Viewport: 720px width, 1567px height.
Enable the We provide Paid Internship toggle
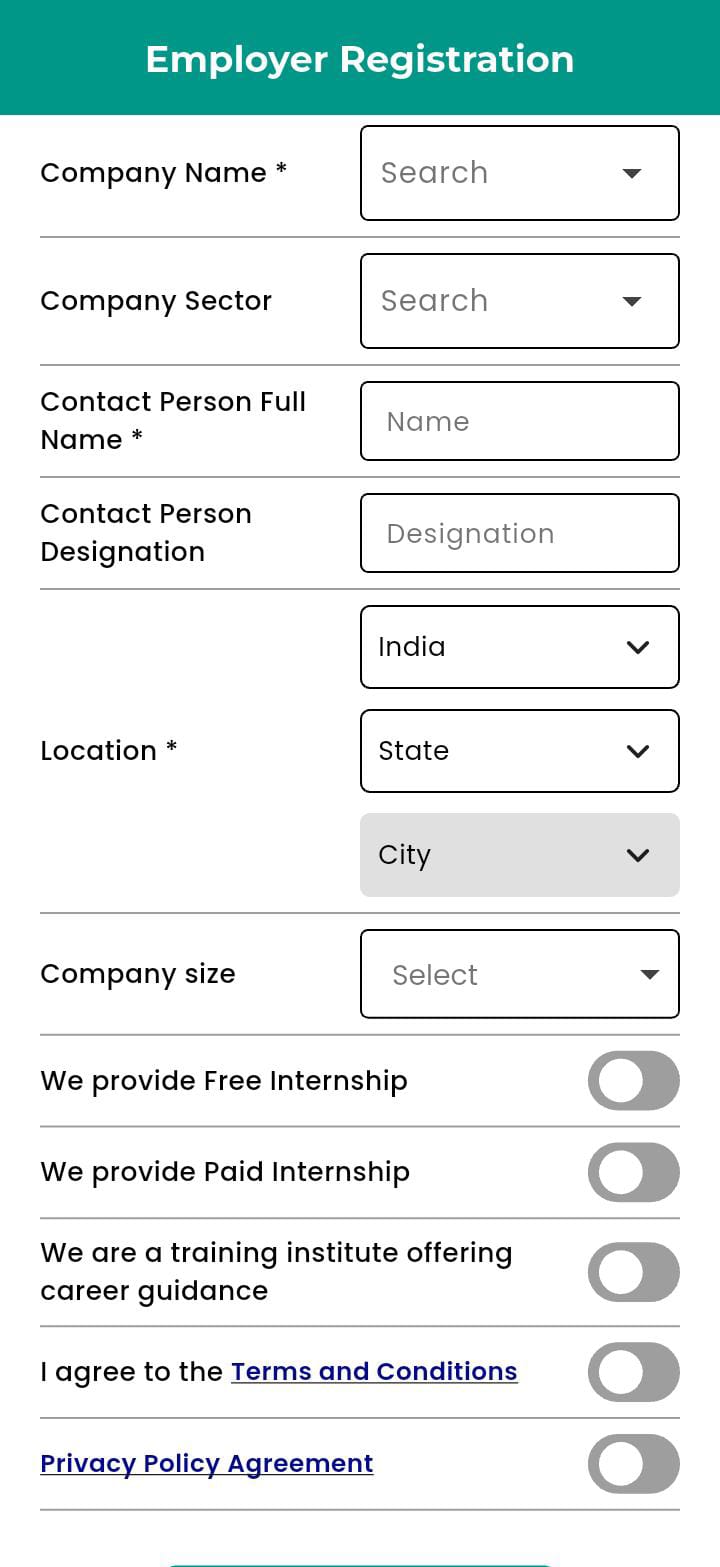(634, 1171)
